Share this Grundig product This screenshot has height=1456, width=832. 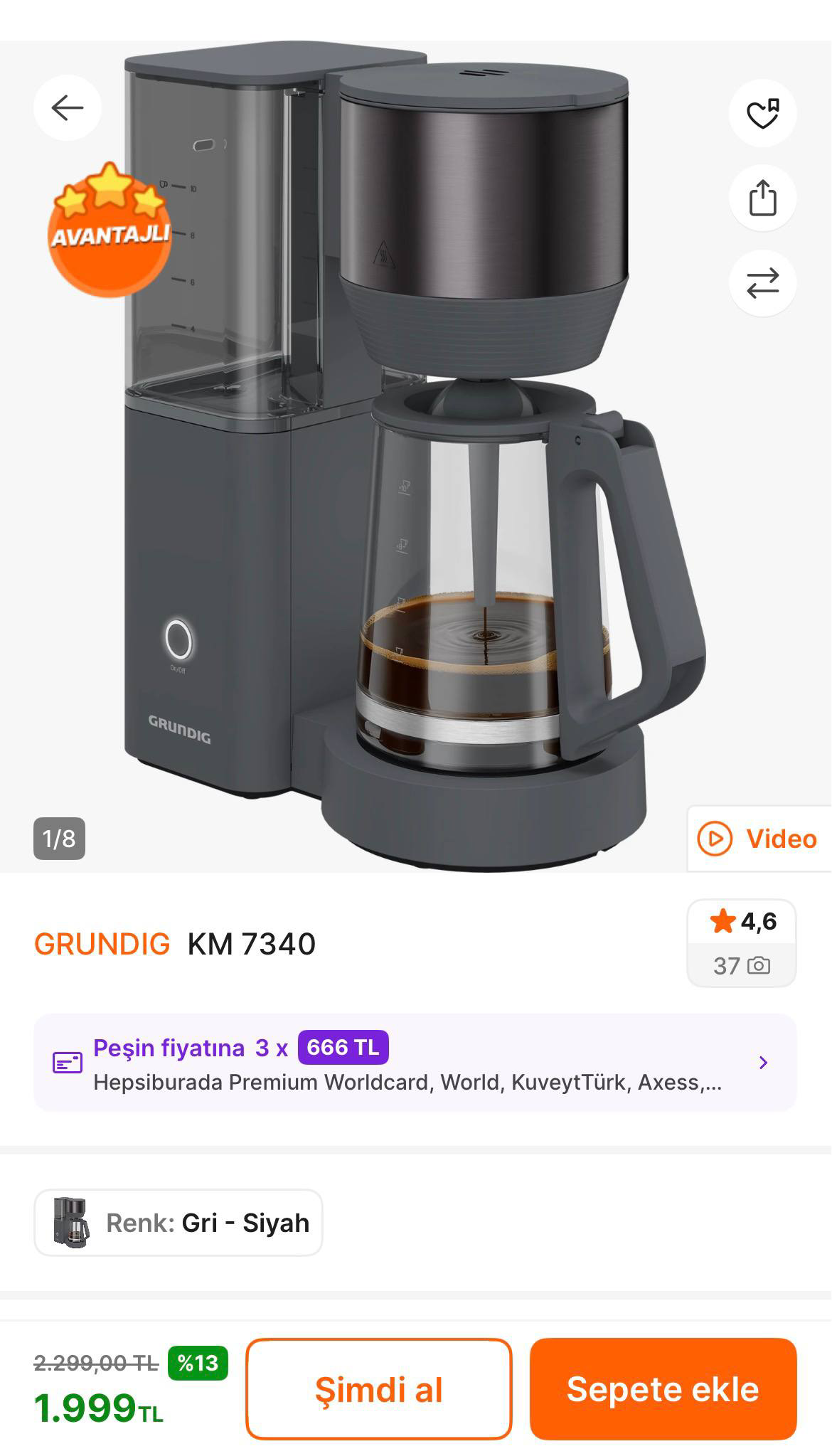pyautogui.click(x=762, y=198)
